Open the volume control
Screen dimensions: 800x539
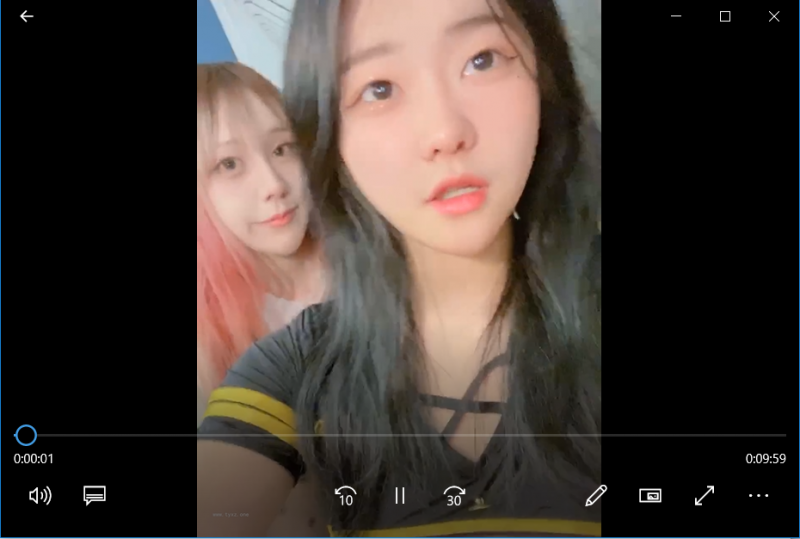[40, 495]
